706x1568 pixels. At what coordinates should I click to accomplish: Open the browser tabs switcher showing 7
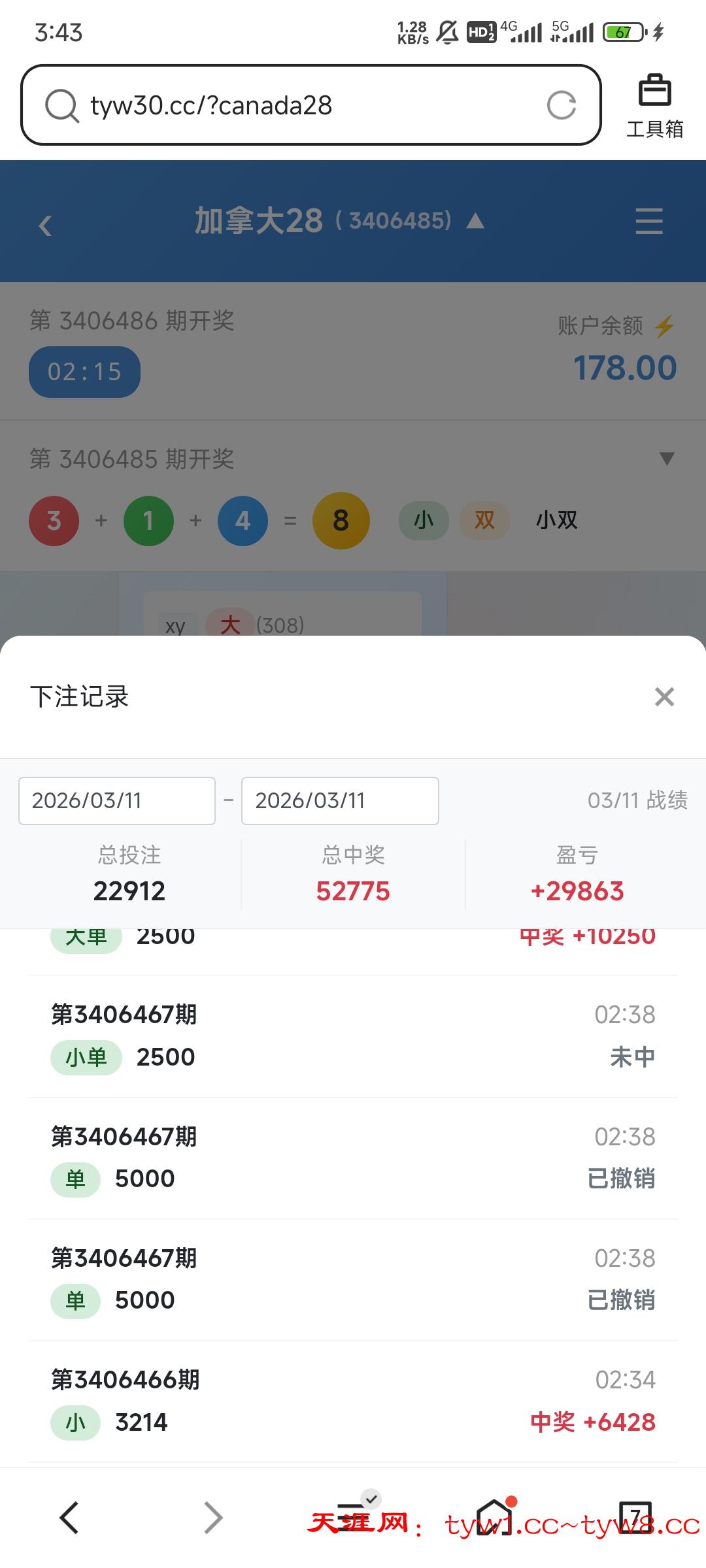click(x=635, y=1516)
